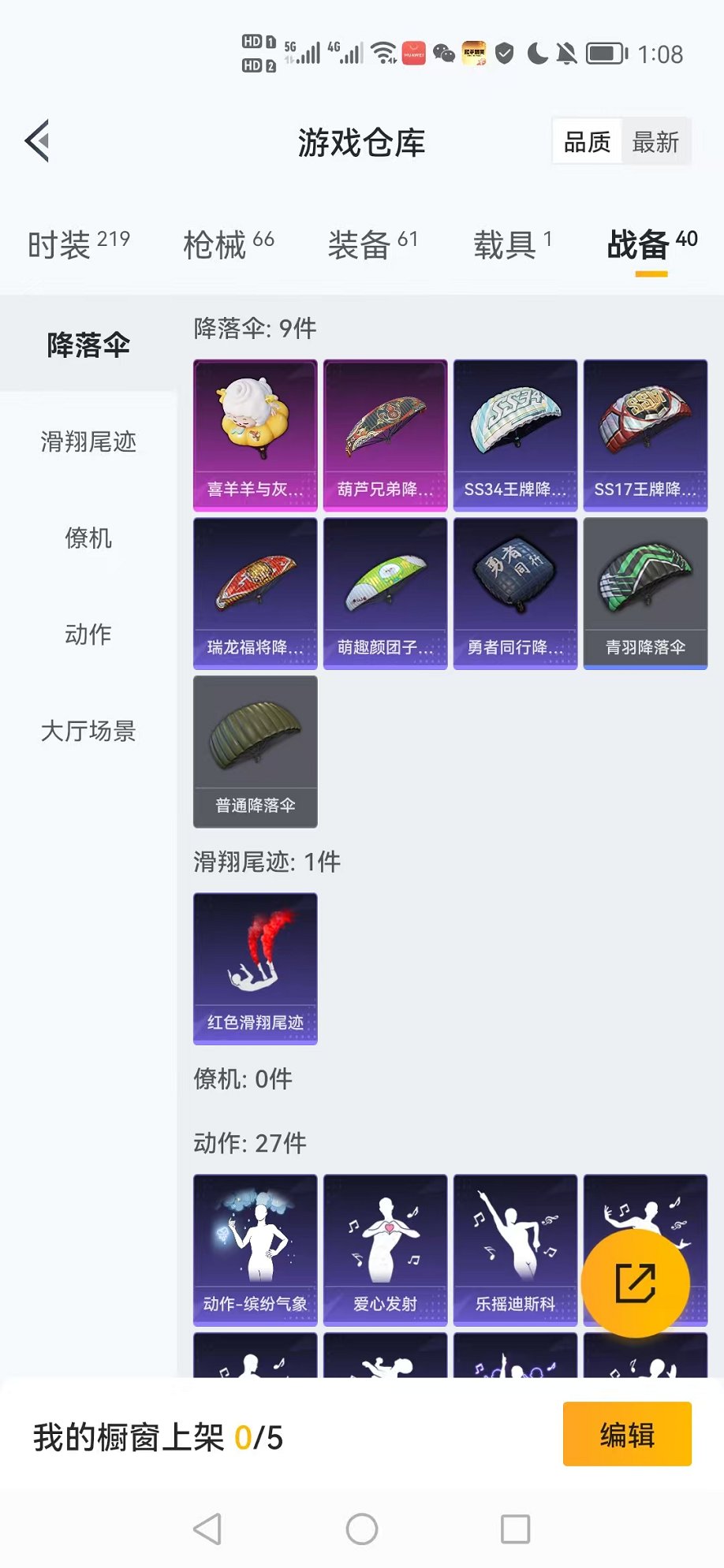Screen dimensions: 724x1568
Task: Go to the system home screen
Action: pos(362,1529)
